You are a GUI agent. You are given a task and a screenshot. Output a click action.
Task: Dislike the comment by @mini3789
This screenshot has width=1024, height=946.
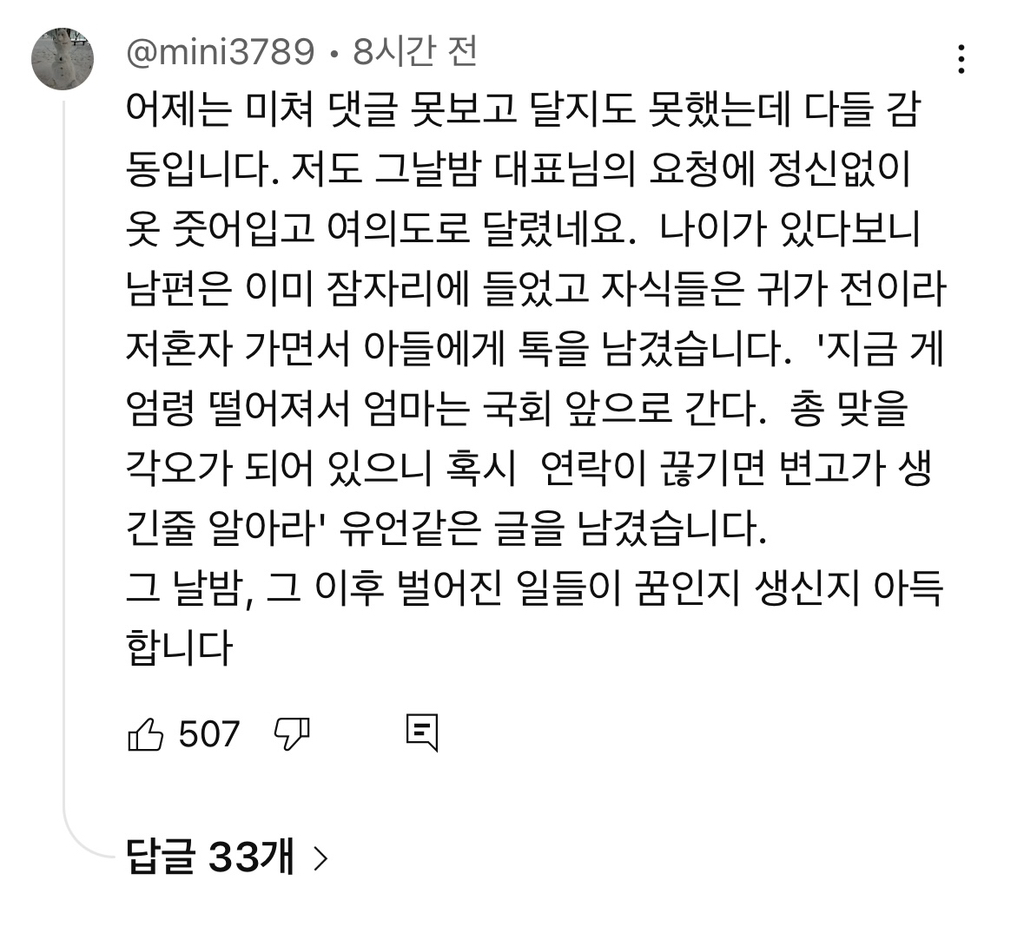[292, 735]
